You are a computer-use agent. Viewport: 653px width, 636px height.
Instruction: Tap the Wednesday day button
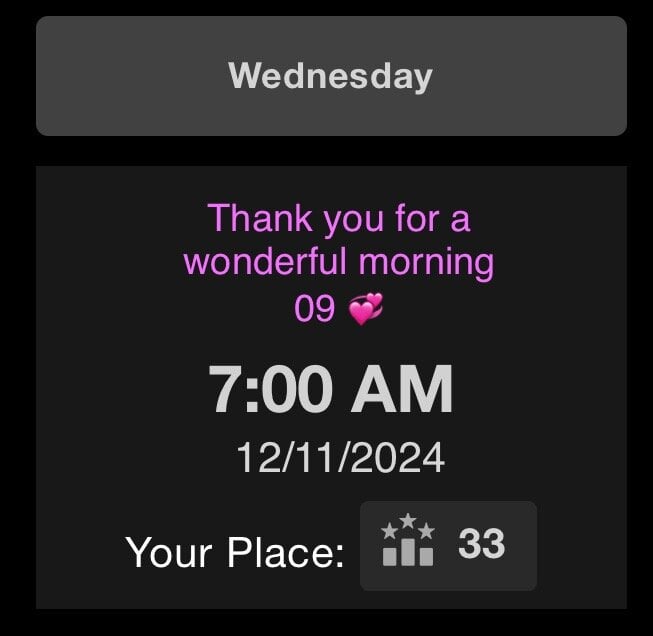[331, 76]
